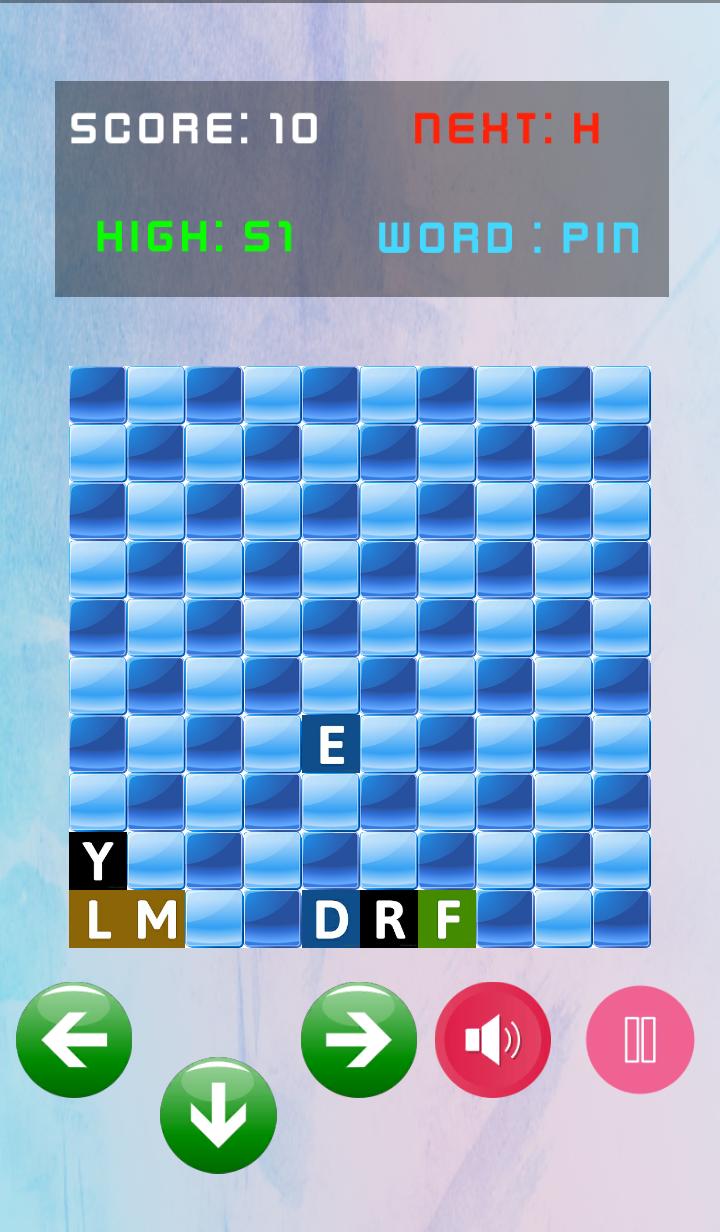This screenshot has width=720, height=1232.
Task: Move the falling letter right
Action: click(358, 1040)
